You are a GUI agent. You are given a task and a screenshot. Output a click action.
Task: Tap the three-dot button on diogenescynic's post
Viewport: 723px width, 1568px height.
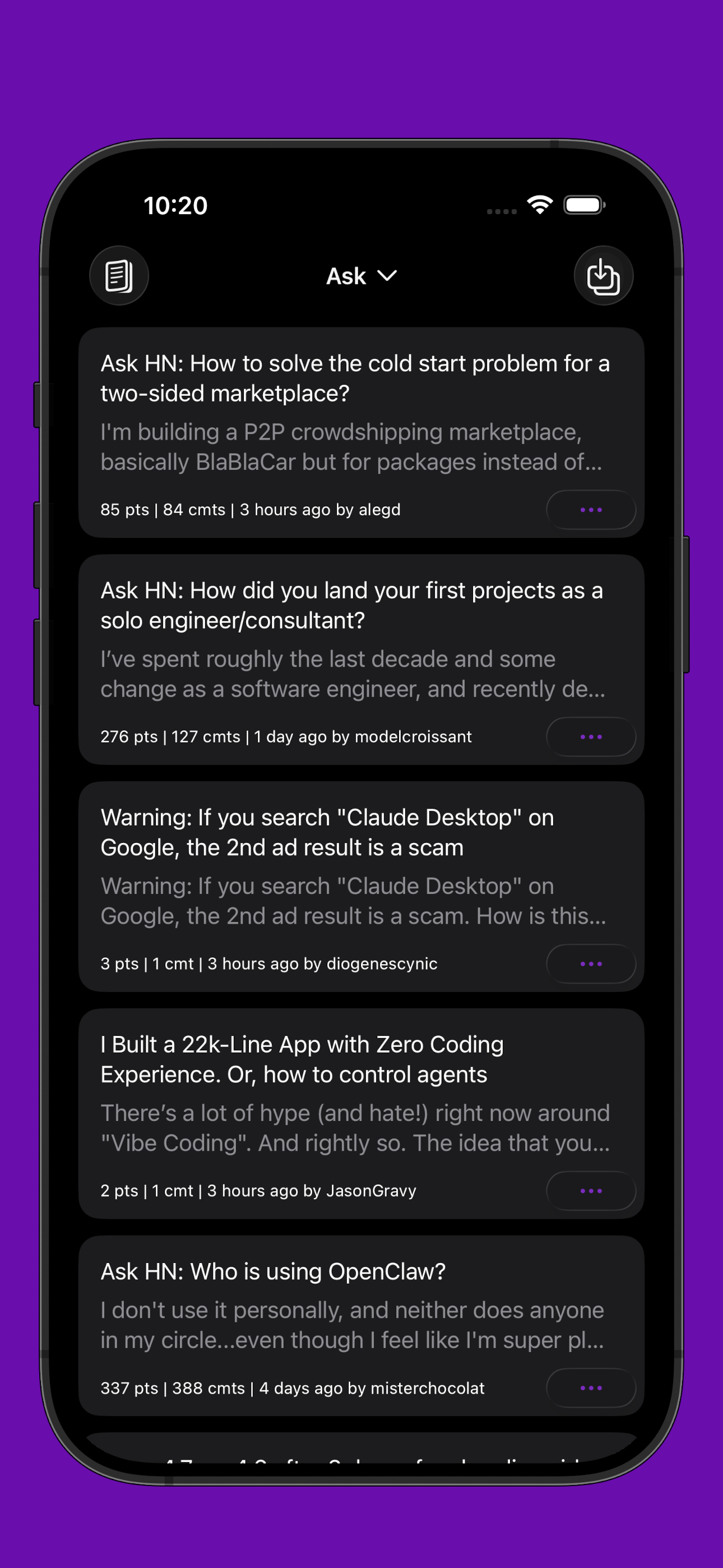point(590,963)
